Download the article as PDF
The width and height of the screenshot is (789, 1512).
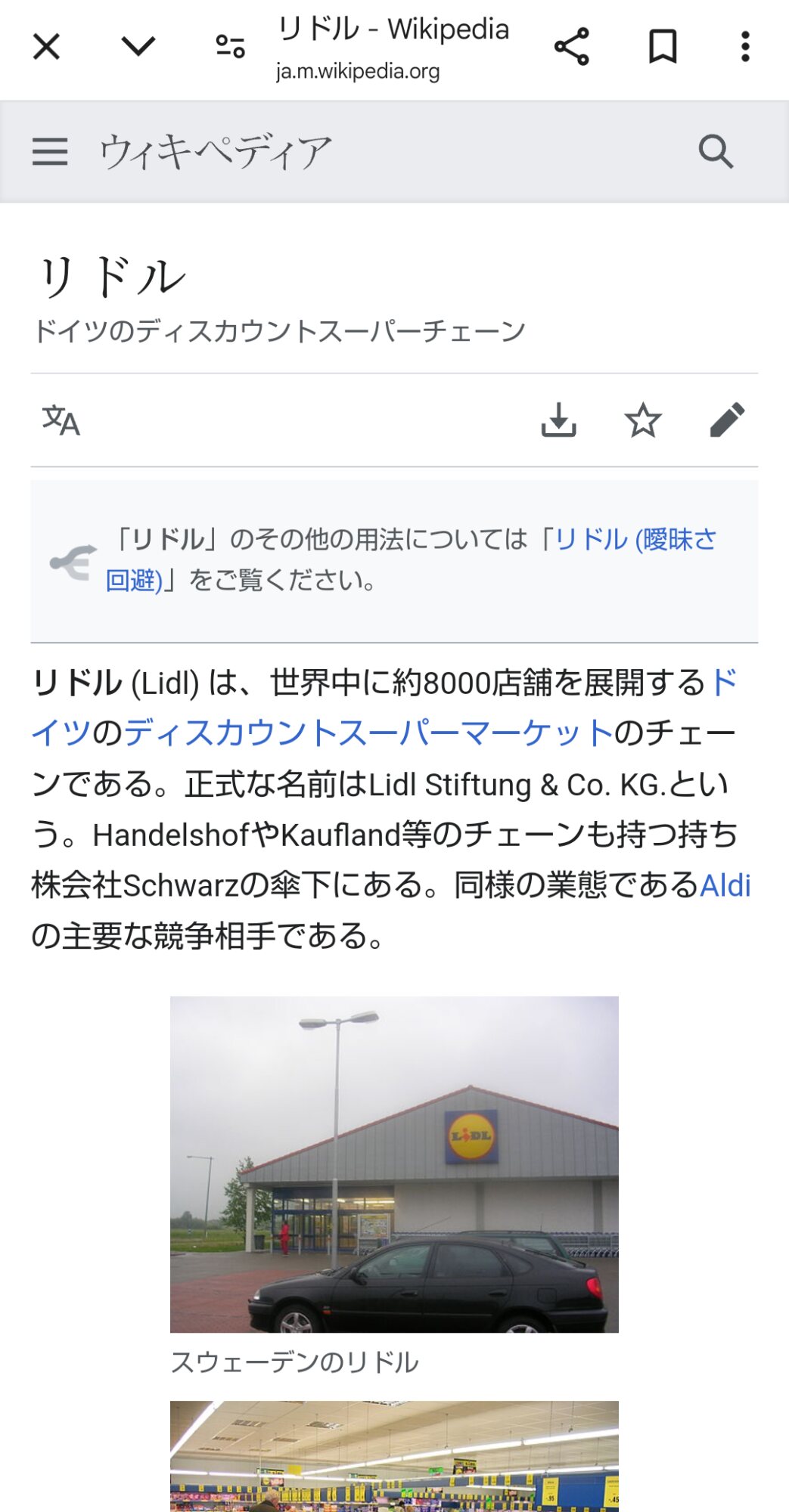click(x=559, y=420)
